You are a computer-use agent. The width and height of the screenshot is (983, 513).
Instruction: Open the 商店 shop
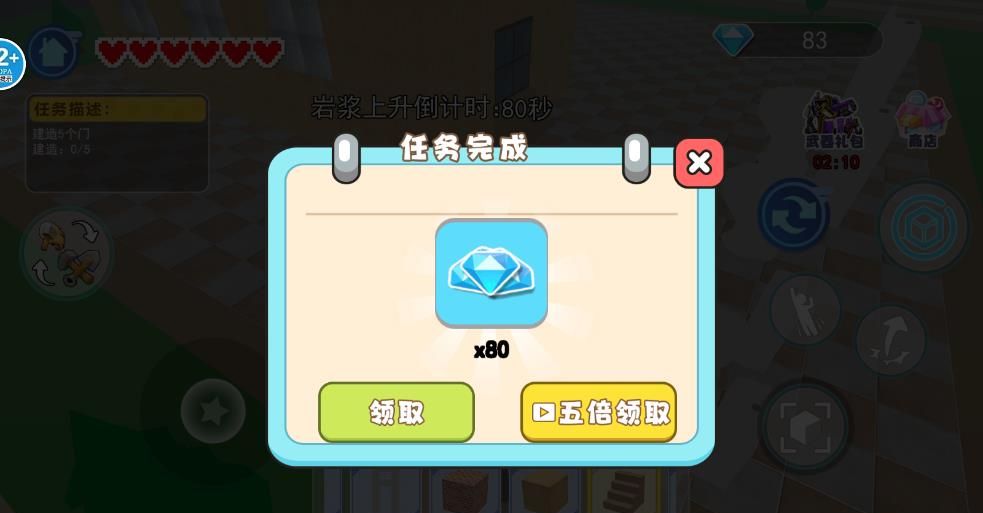914,120
